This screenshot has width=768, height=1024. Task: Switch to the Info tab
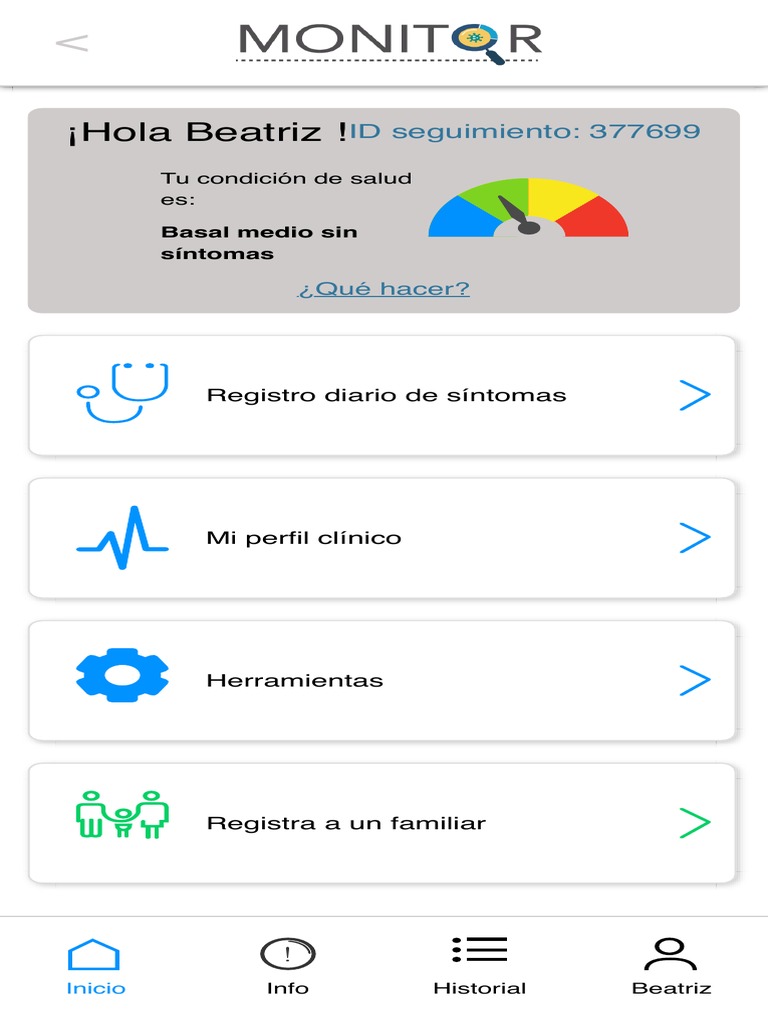(x=287, y=968)
